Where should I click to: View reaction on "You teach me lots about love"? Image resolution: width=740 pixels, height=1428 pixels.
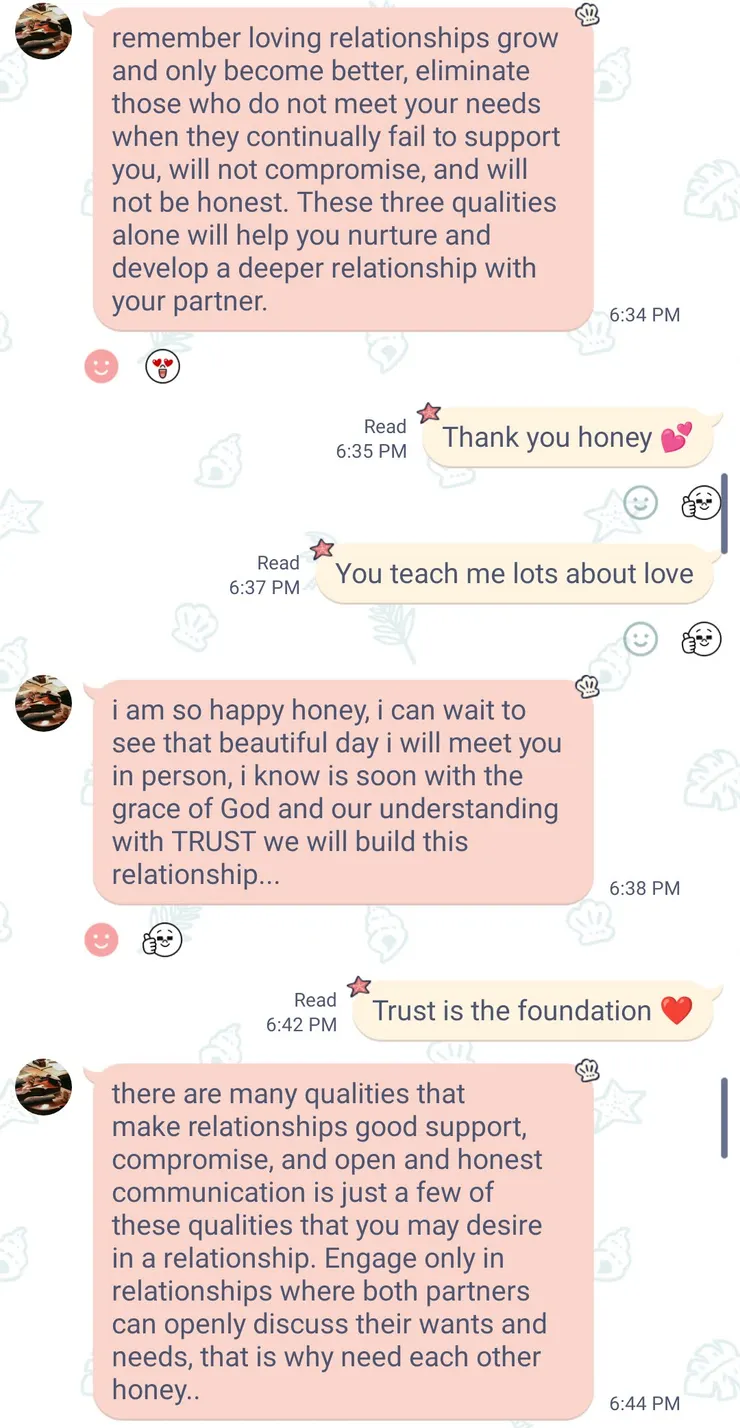coord(701,638)
